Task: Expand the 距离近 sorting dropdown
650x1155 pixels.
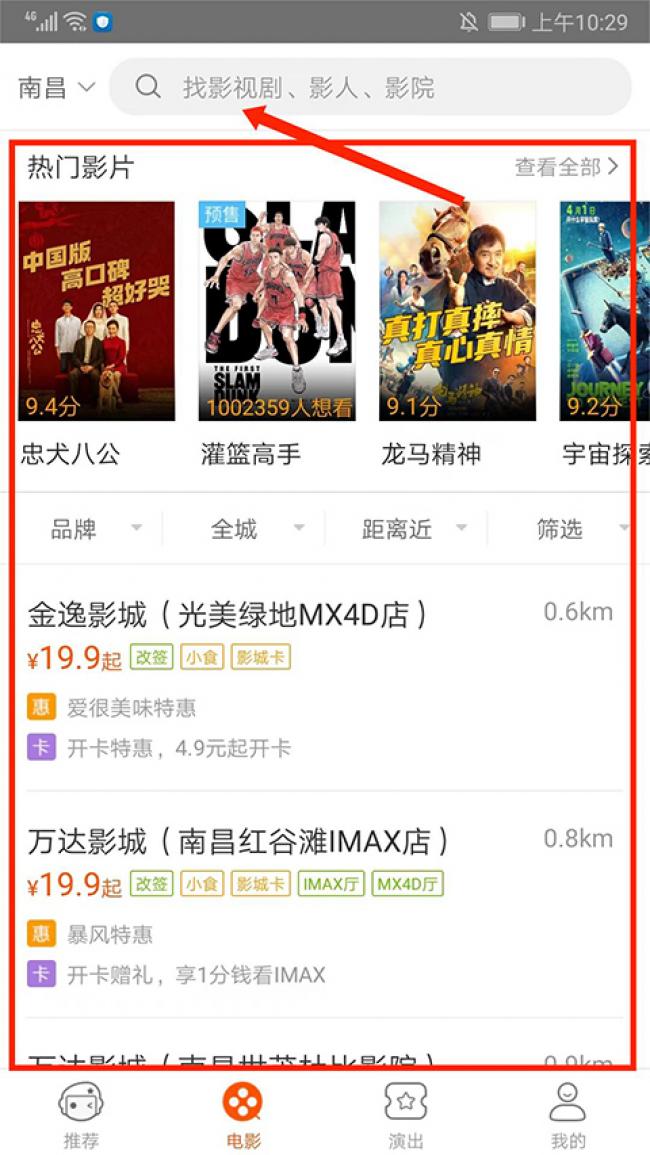Action: coord(414,529)
